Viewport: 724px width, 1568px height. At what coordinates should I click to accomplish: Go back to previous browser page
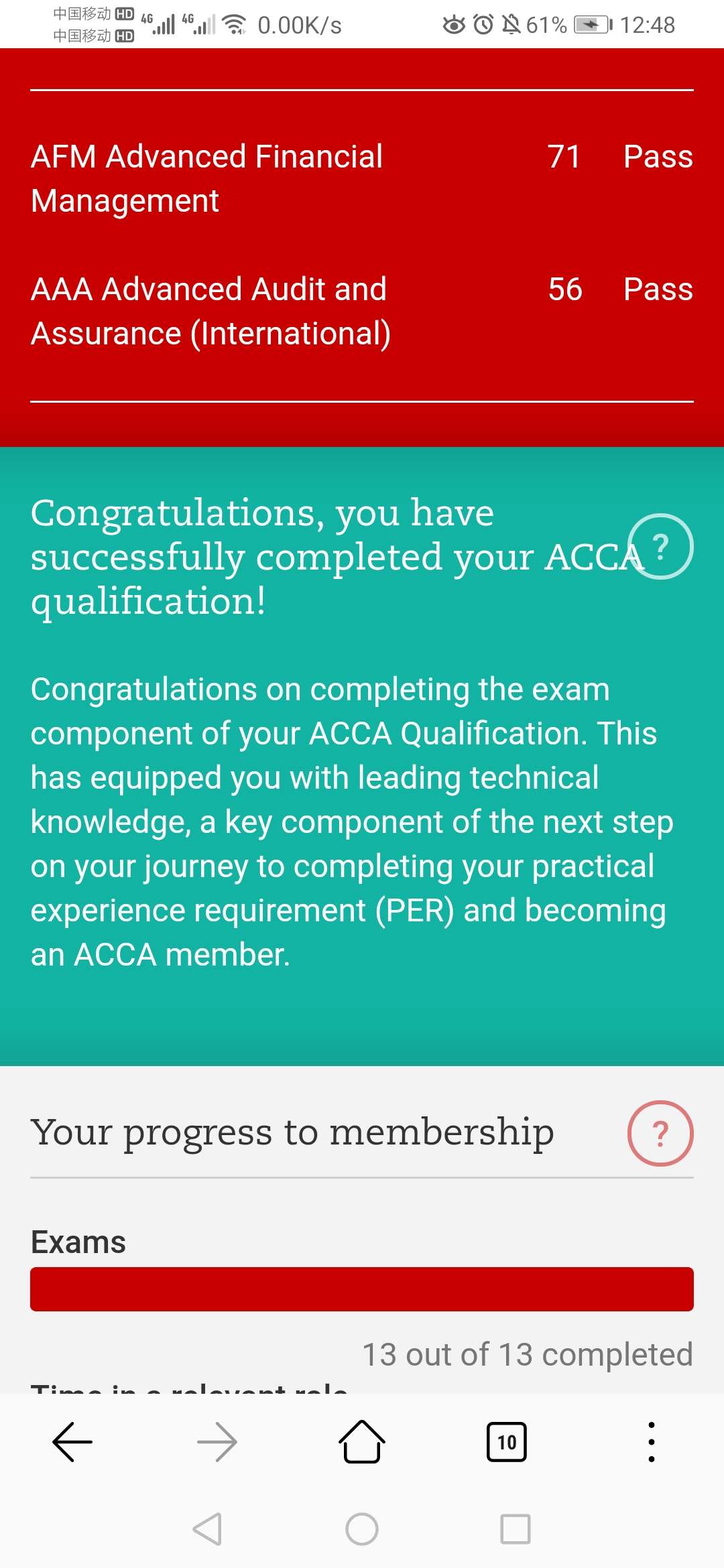pyautogui.click(x=72, y=1441)
